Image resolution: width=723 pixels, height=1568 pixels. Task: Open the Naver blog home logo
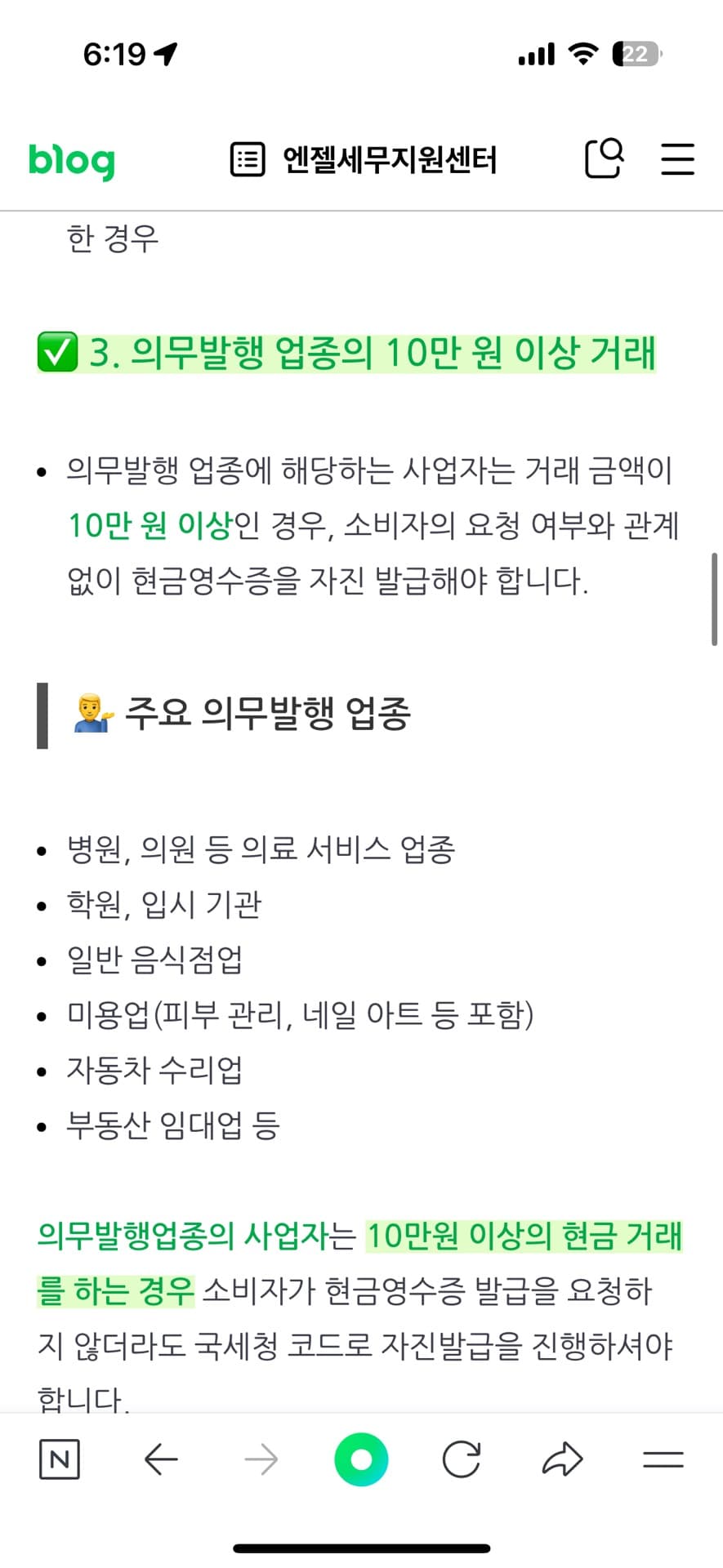[72, 160]
